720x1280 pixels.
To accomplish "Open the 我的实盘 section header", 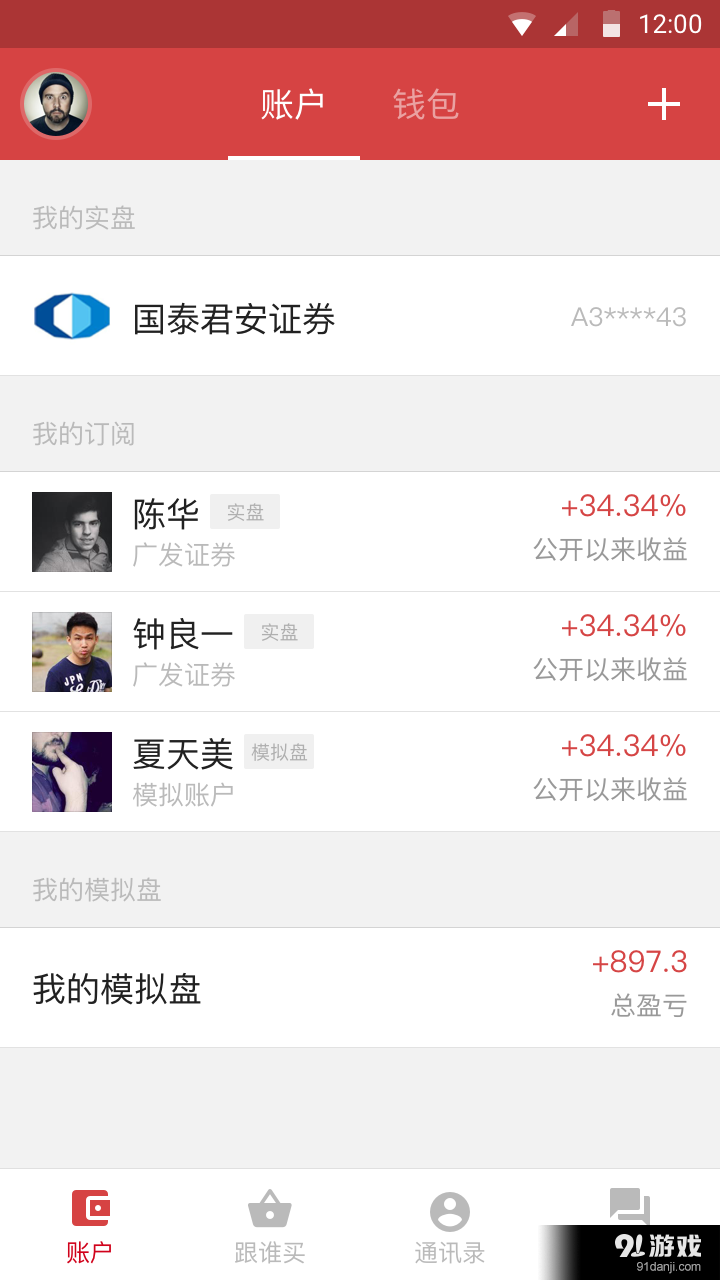I will coord(80,219).
